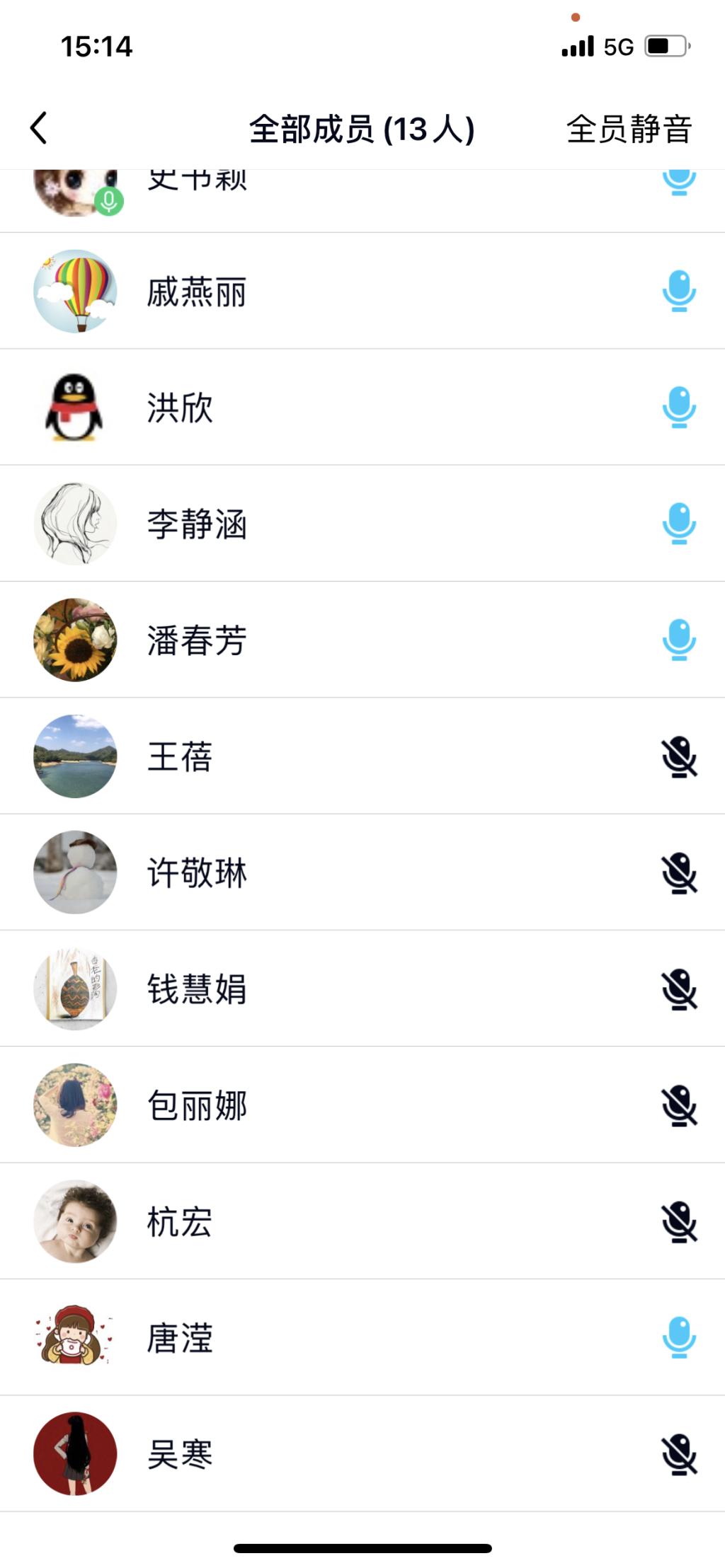
Task: Select the 王蓓 member row
Action: [354, 756]
